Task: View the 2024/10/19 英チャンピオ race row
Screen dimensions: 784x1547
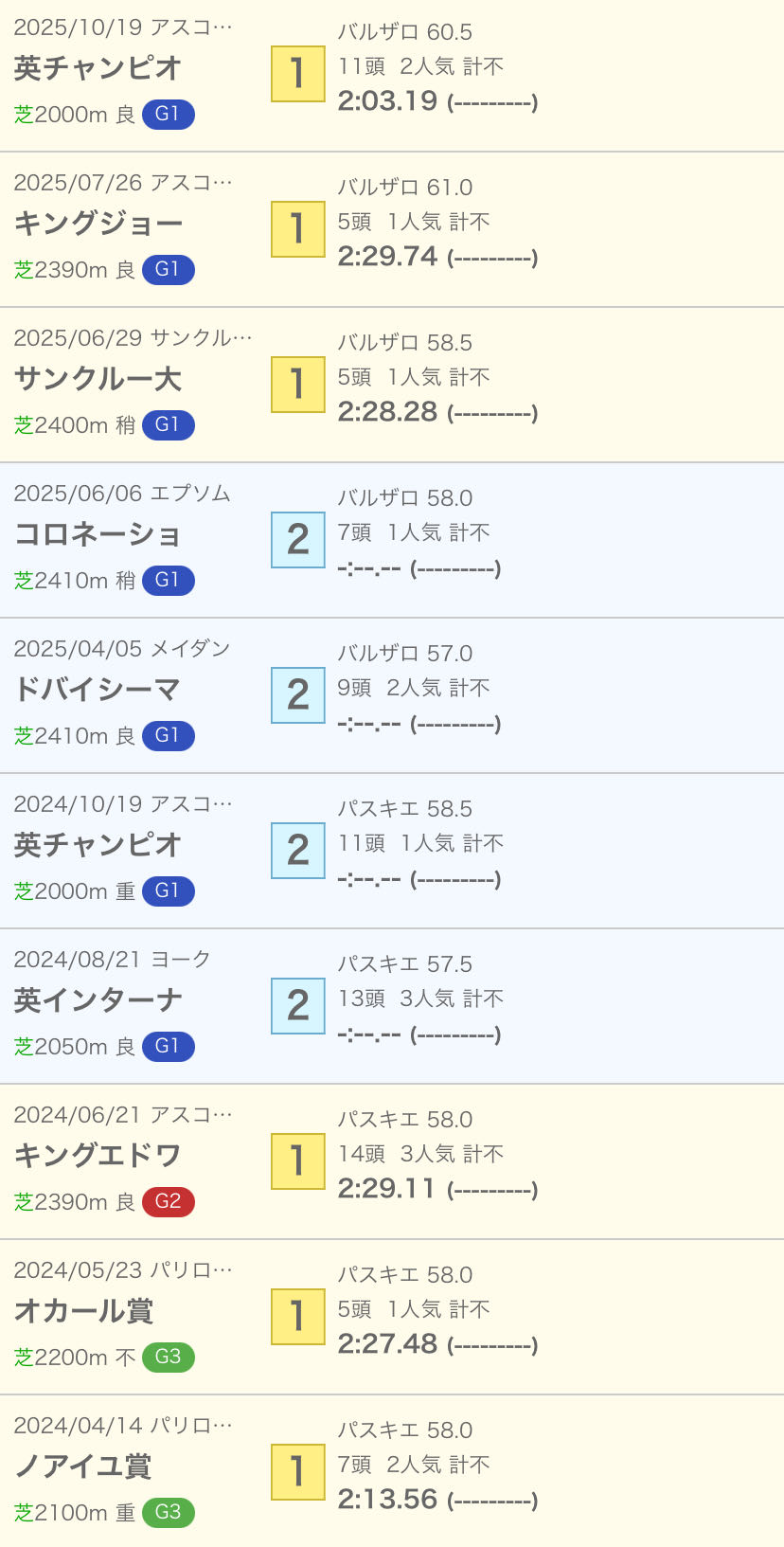Action: point(98,846)
